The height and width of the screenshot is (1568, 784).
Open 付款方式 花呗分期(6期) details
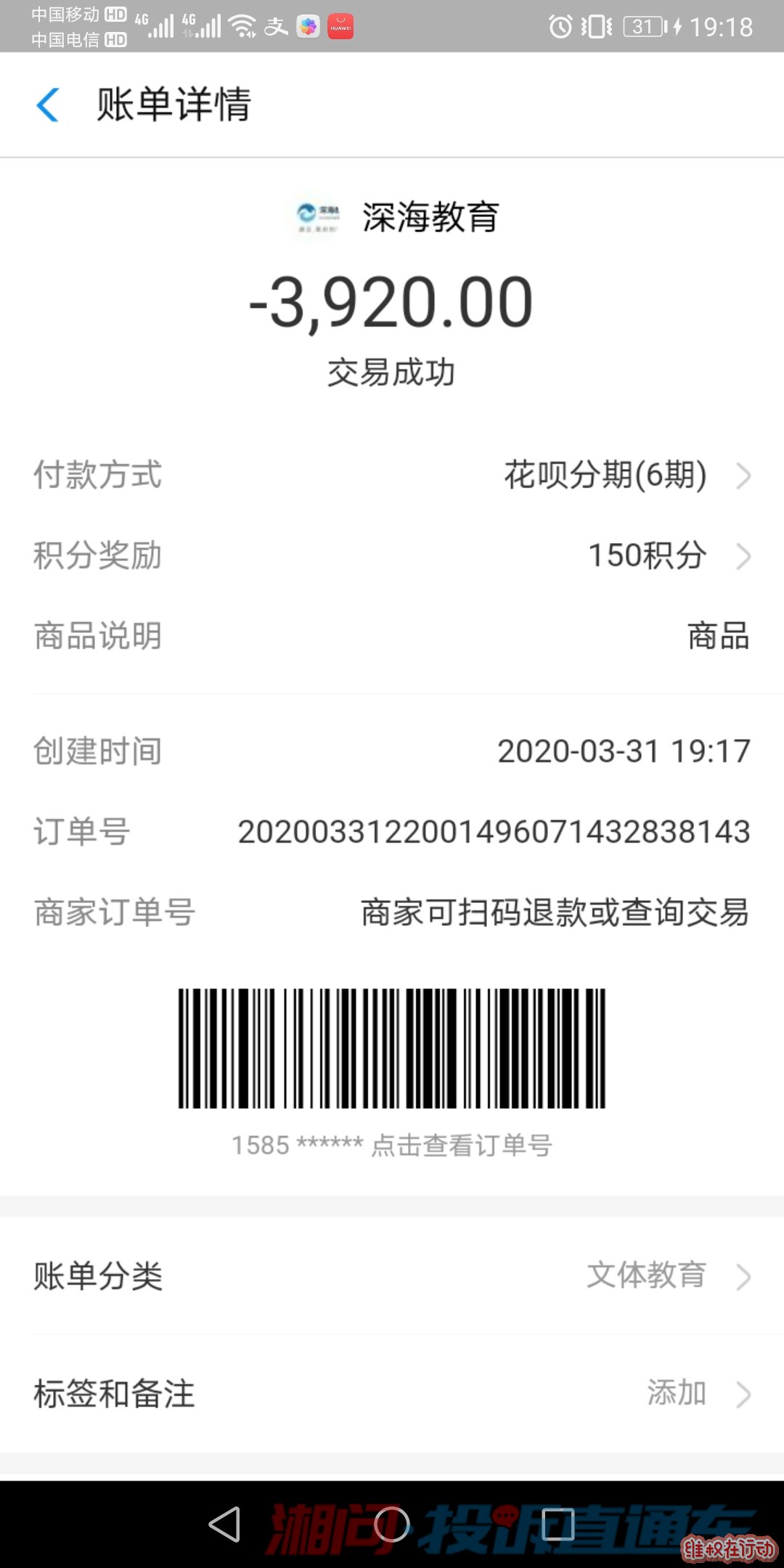point(624,475)
